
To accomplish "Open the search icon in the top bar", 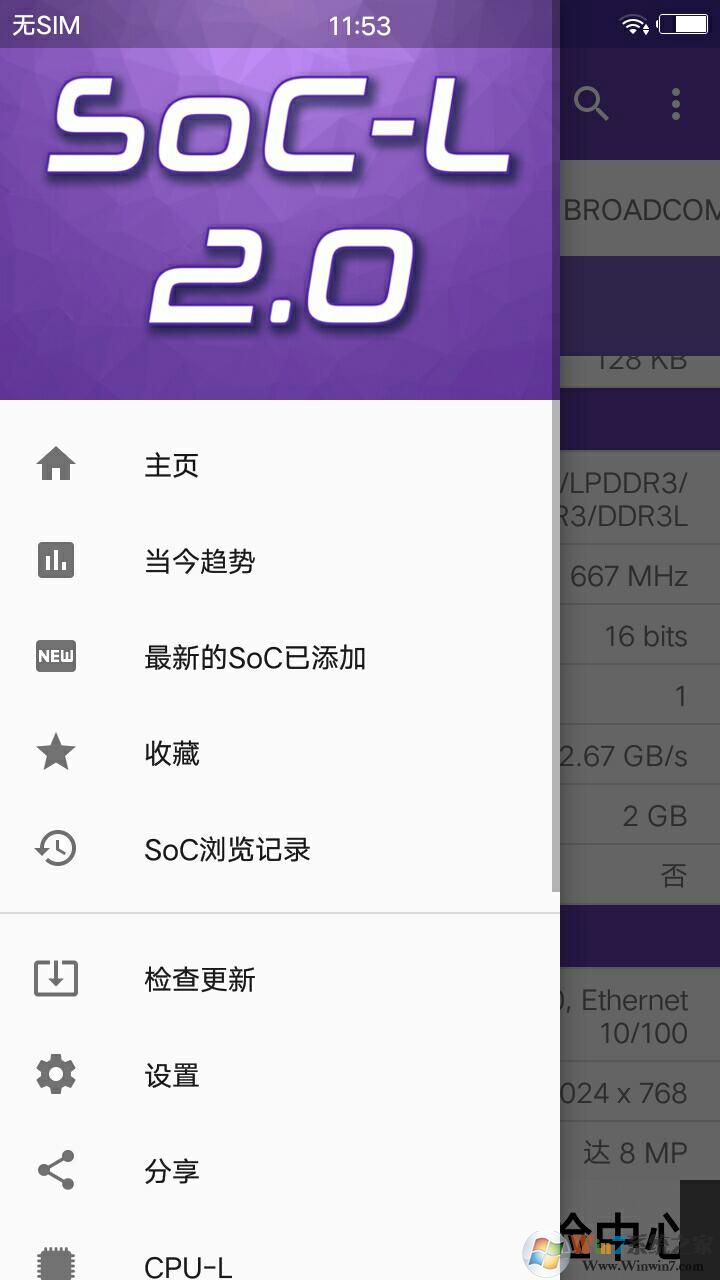I will [590, 103].
